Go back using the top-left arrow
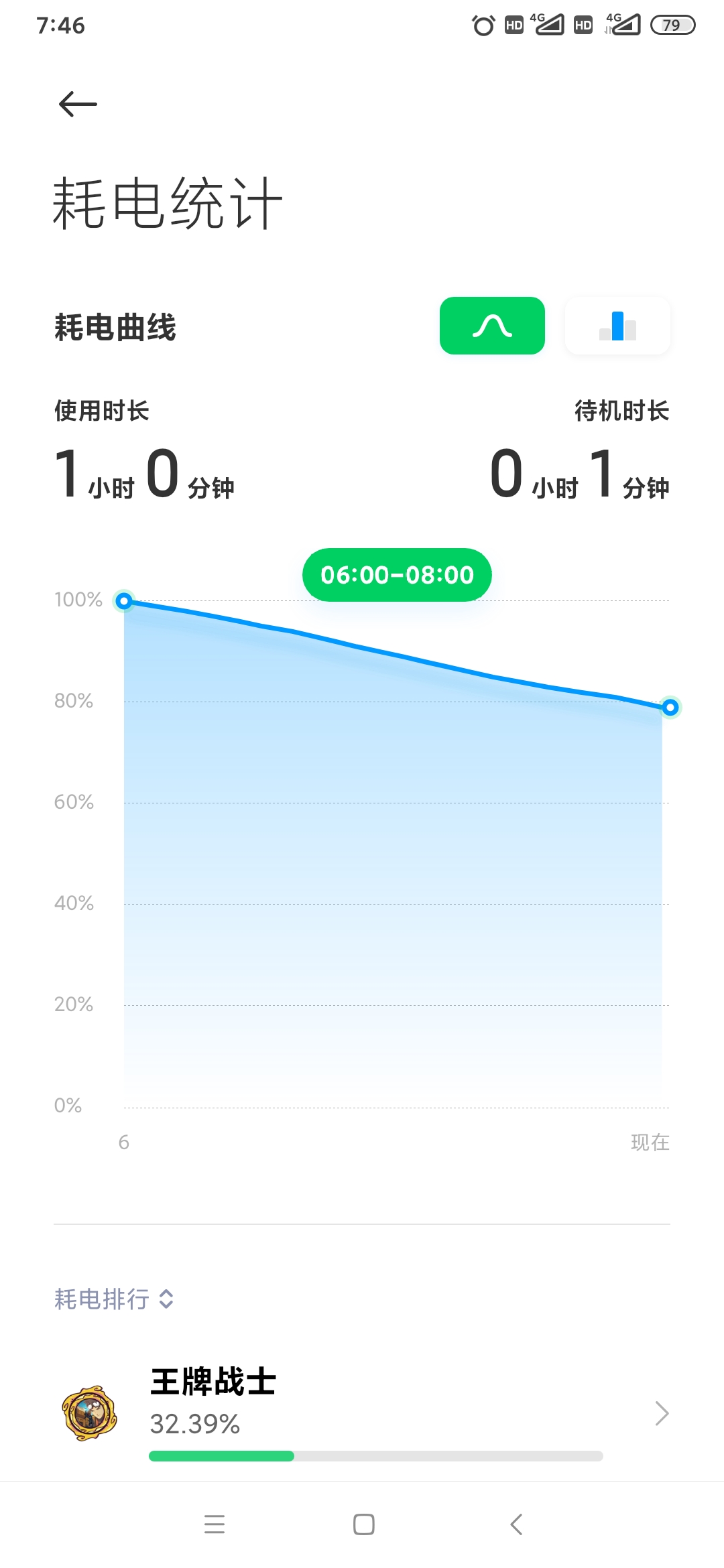This screenshot has width=724, height=1568. pos(78,105)
